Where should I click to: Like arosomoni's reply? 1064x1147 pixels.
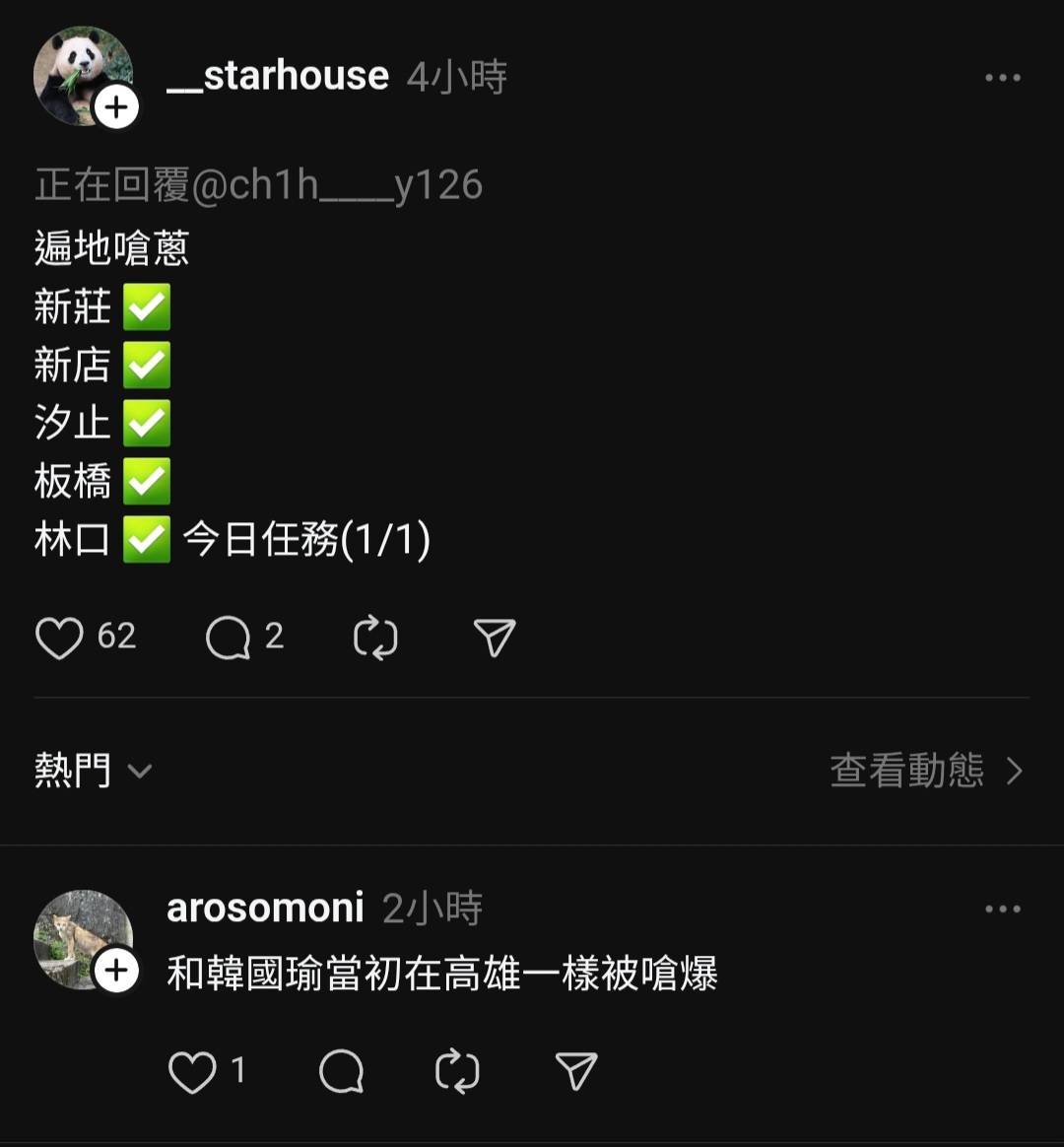(192, 1071)
